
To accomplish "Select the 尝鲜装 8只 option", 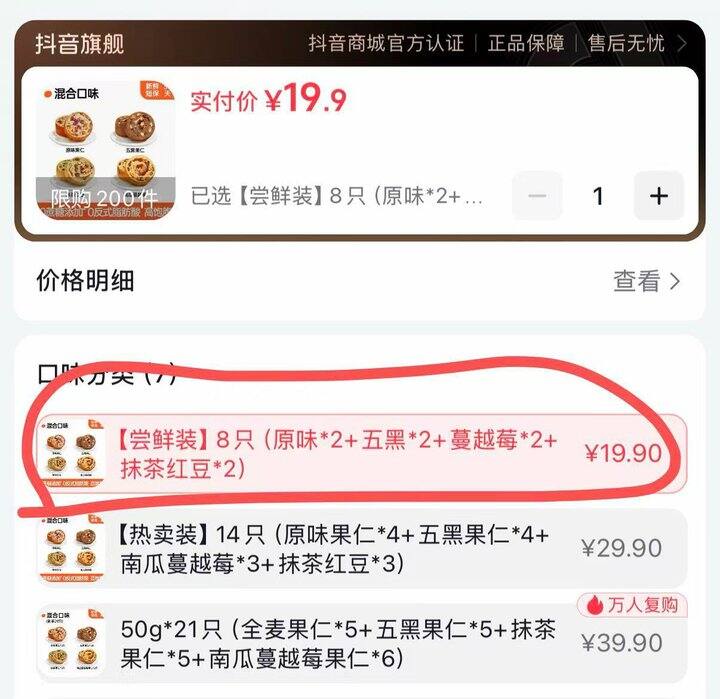I will (360, 453).
